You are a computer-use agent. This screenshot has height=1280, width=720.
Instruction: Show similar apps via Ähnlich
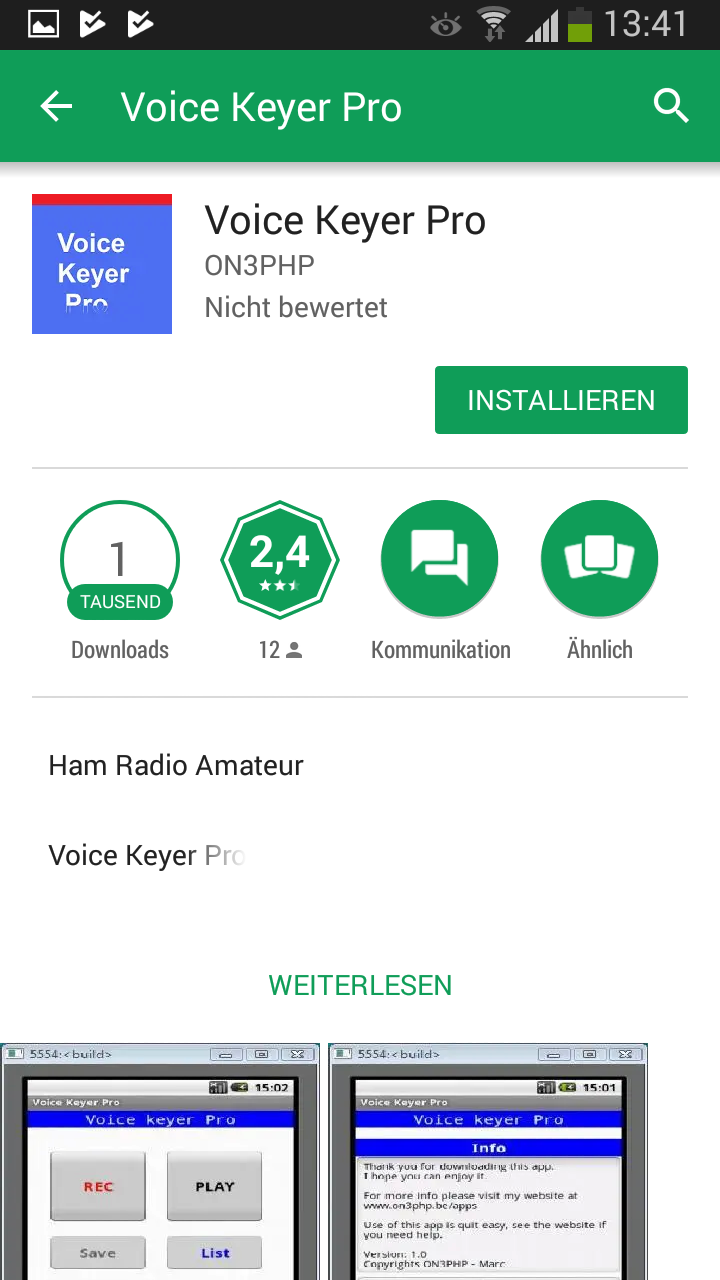coord(599,560)
